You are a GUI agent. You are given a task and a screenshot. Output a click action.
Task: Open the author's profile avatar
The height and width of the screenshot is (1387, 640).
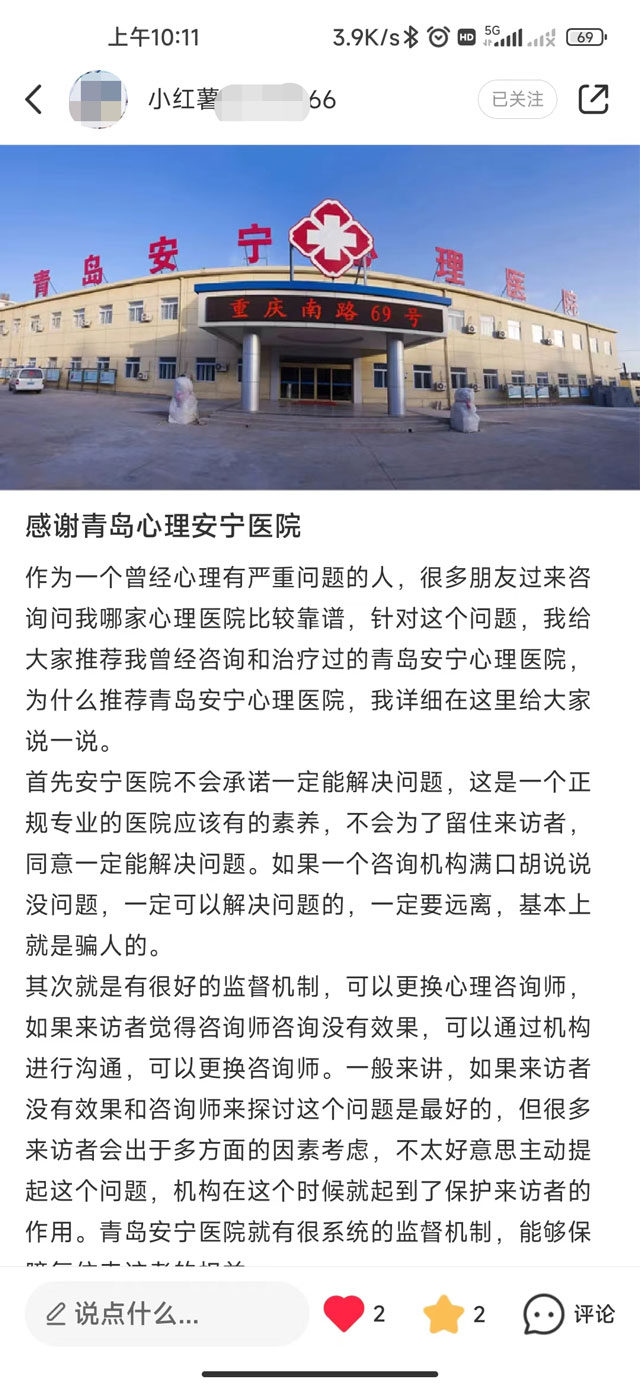click(x=98, y=99)
